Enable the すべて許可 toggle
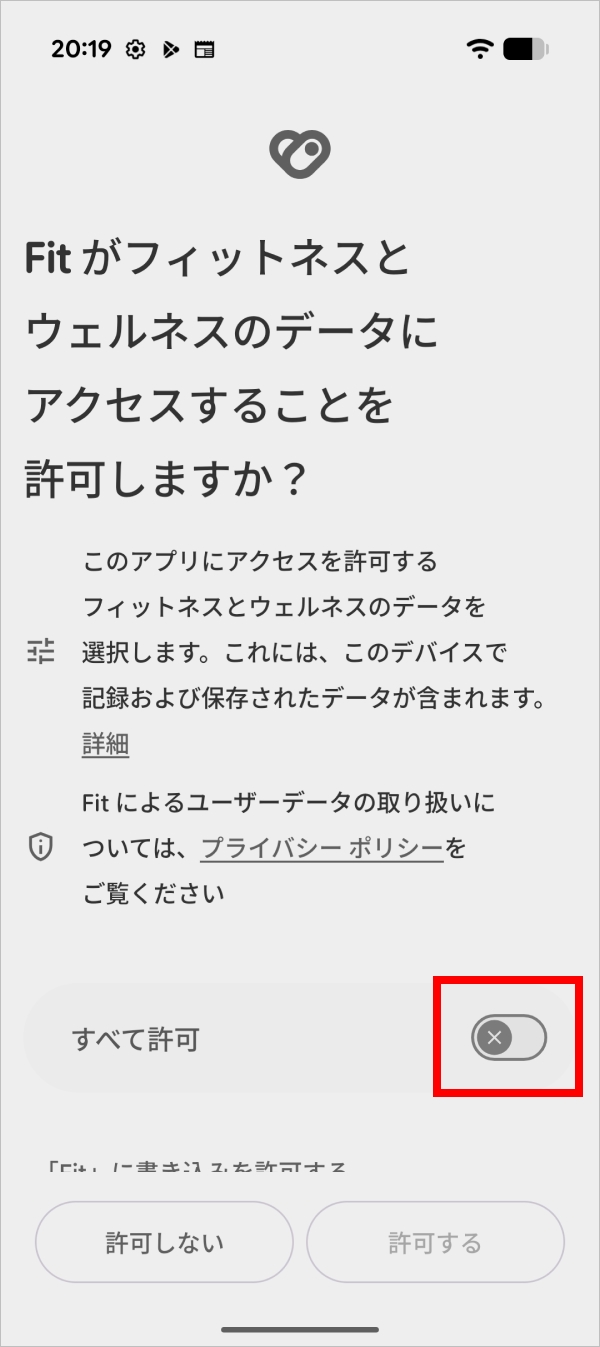The image size is (600, 1347). 509,1038
